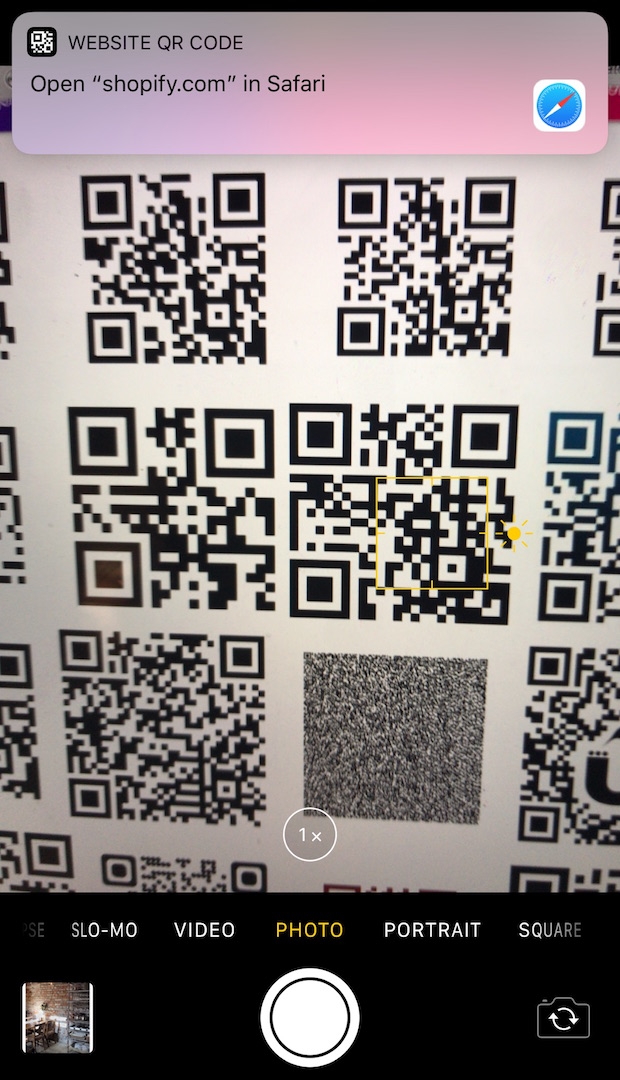620x1080 pixels.
Task: Open the shopify.com QR code notification
Action: (310, 83)
